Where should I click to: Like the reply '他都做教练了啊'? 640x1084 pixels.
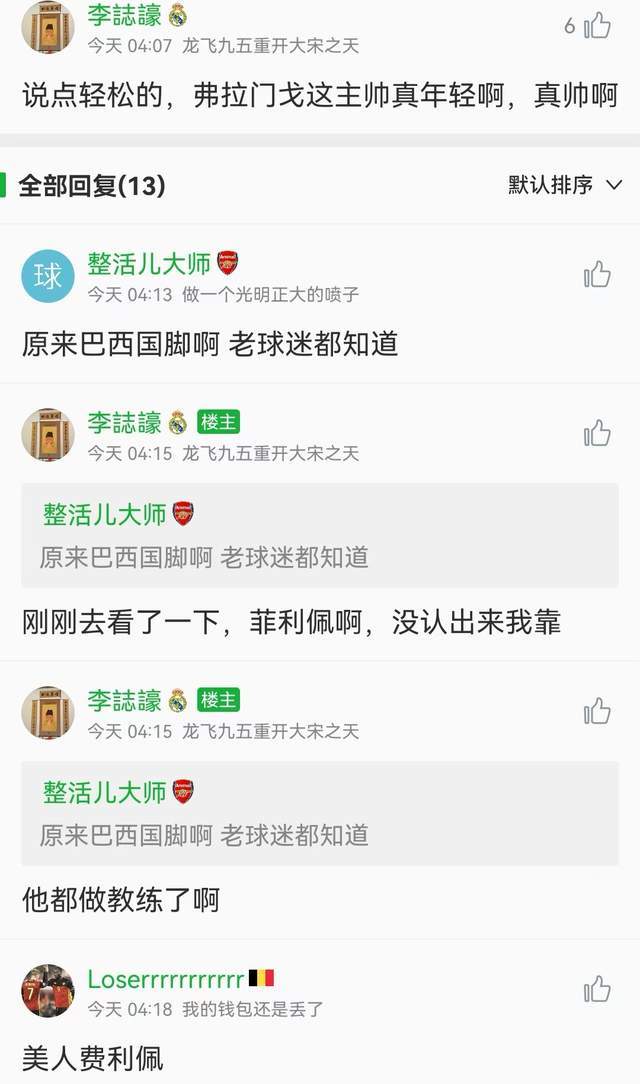point(597,711)
